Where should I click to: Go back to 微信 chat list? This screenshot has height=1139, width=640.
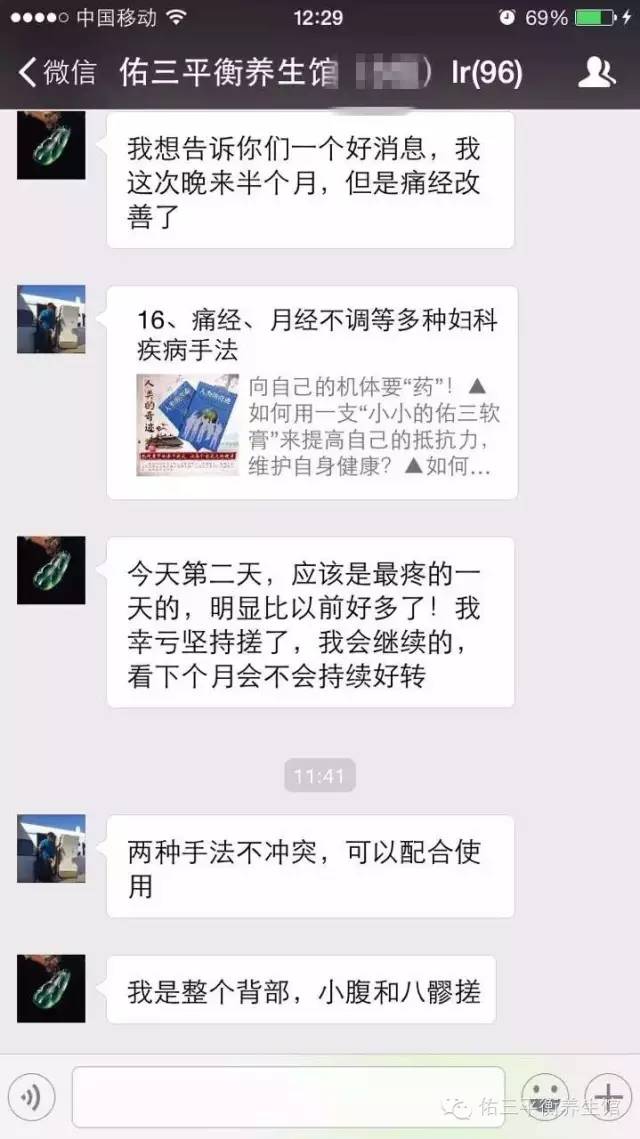(x=57, y=72)
